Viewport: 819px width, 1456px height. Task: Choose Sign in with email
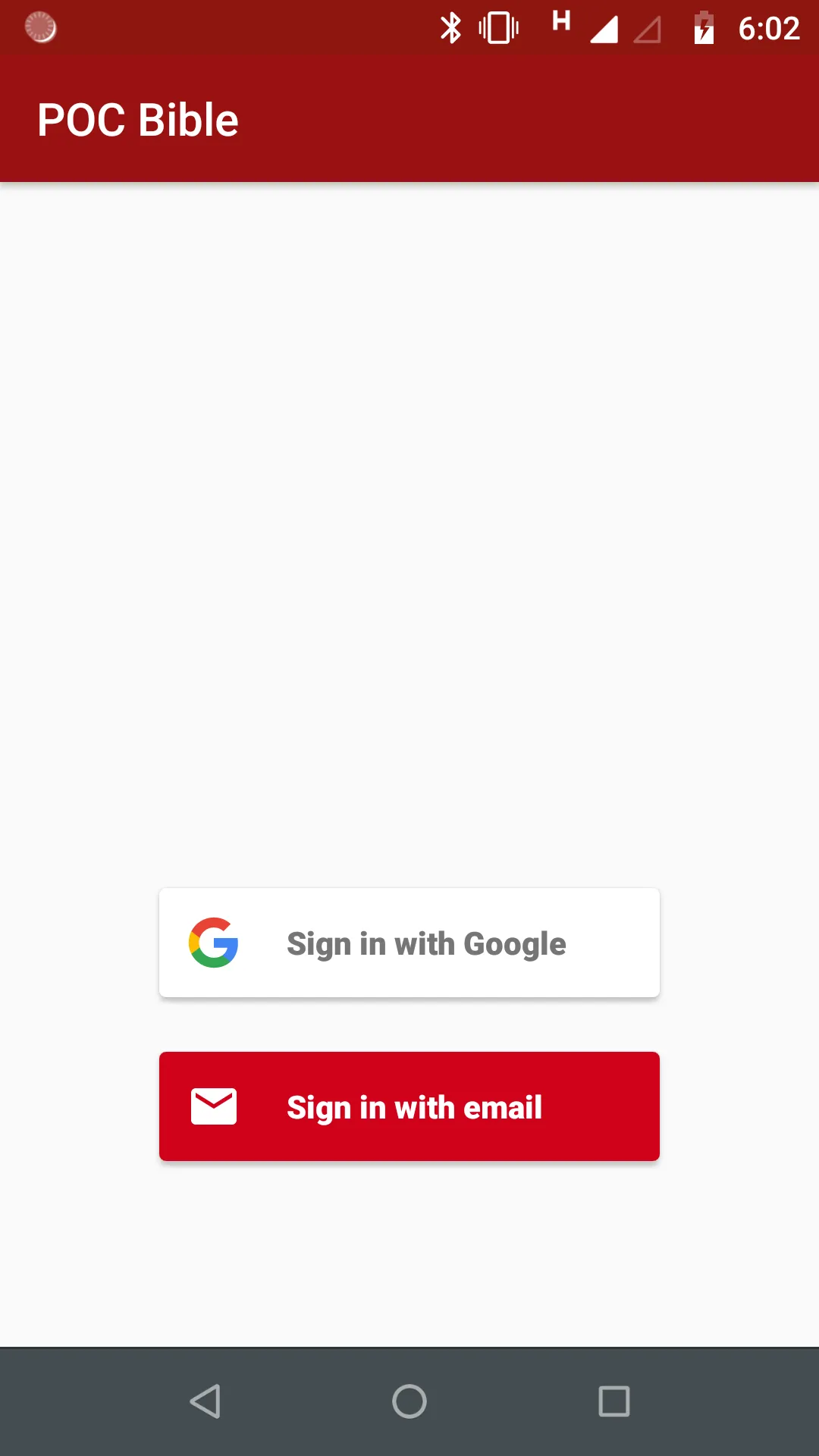(x=409, y=1106)
